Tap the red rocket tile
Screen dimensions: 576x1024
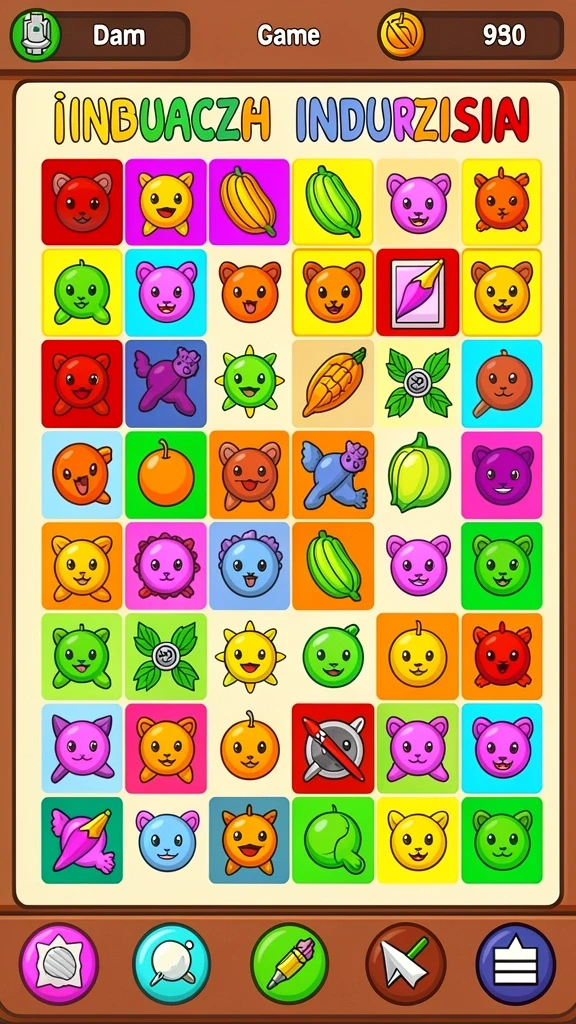tap(333, 748)
